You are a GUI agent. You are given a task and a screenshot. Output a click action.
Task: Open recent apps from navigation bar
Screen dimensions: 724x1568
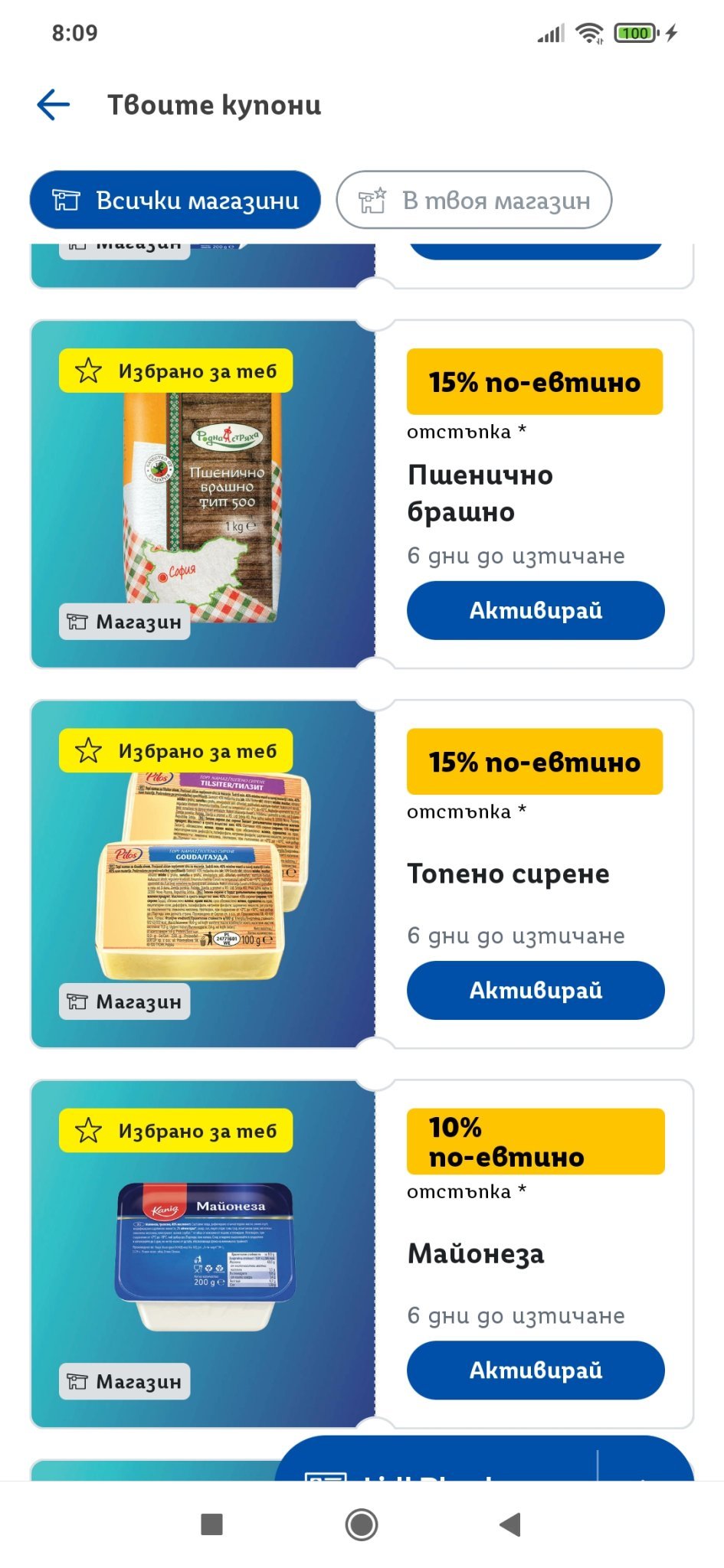pyautogui.click(x=211, y=1524)
